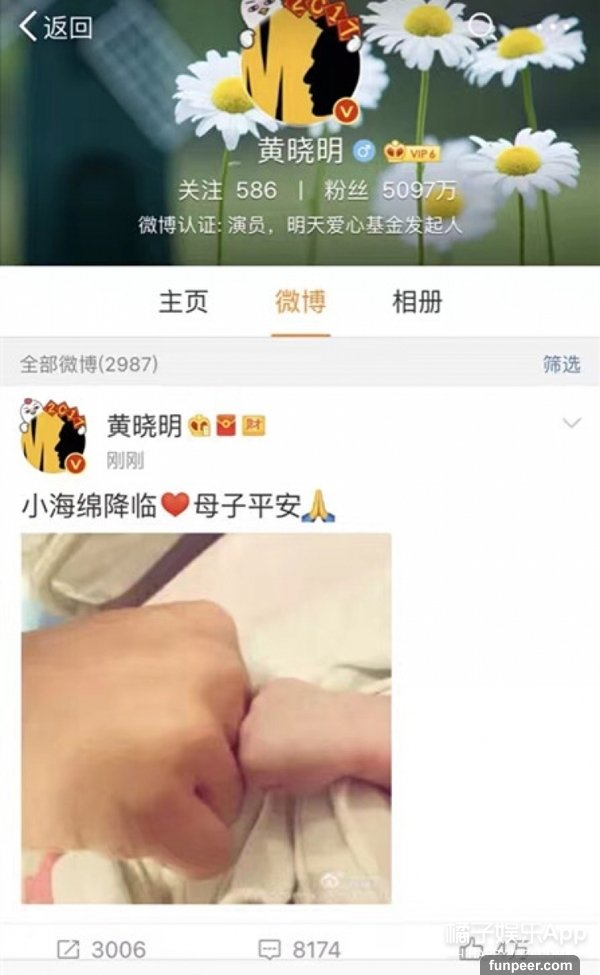This screenshot has width=600, height=975.
Task: Switch to the 相册 tab
Action: point(417,302)
